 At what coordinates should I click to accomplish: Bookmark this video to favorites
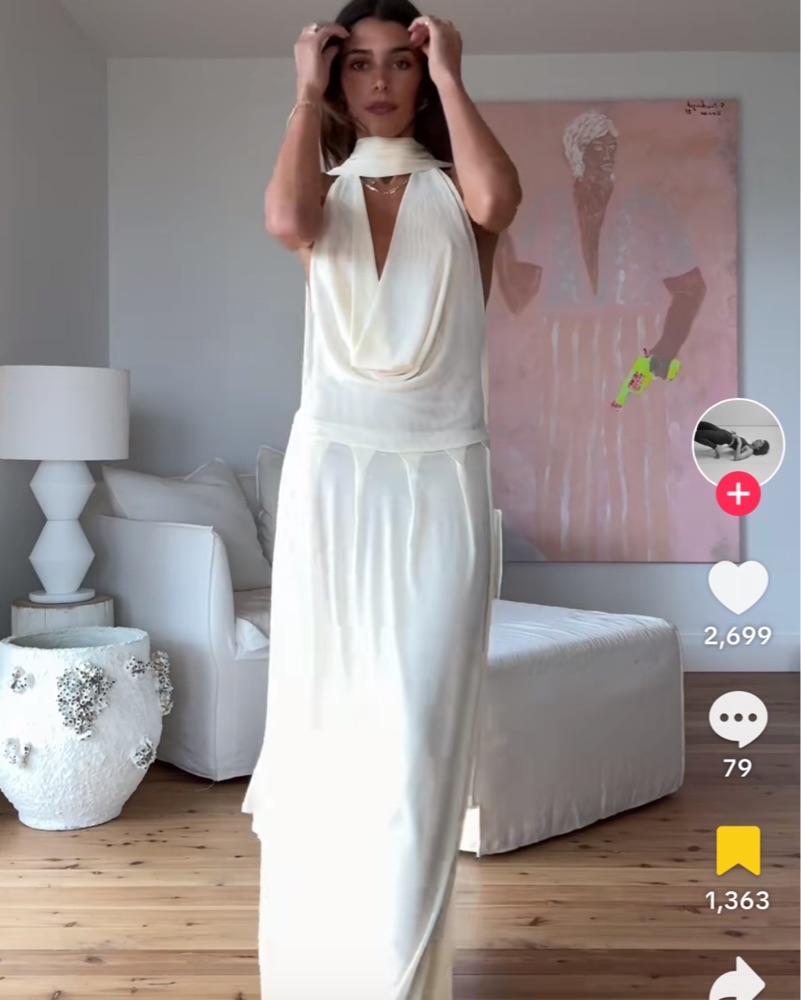[738, 851]
